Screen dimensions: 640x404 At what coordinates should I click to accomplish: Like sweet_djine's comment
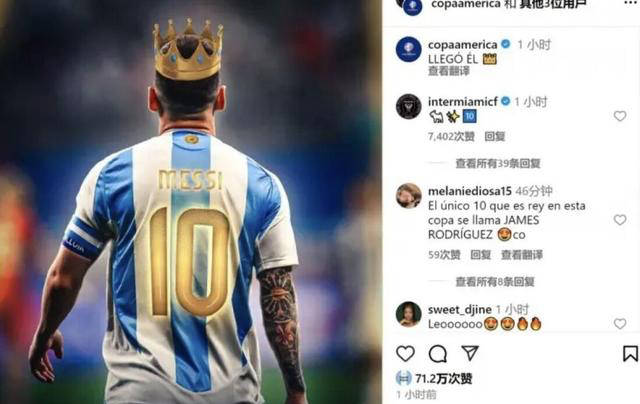tap(620, 324)
